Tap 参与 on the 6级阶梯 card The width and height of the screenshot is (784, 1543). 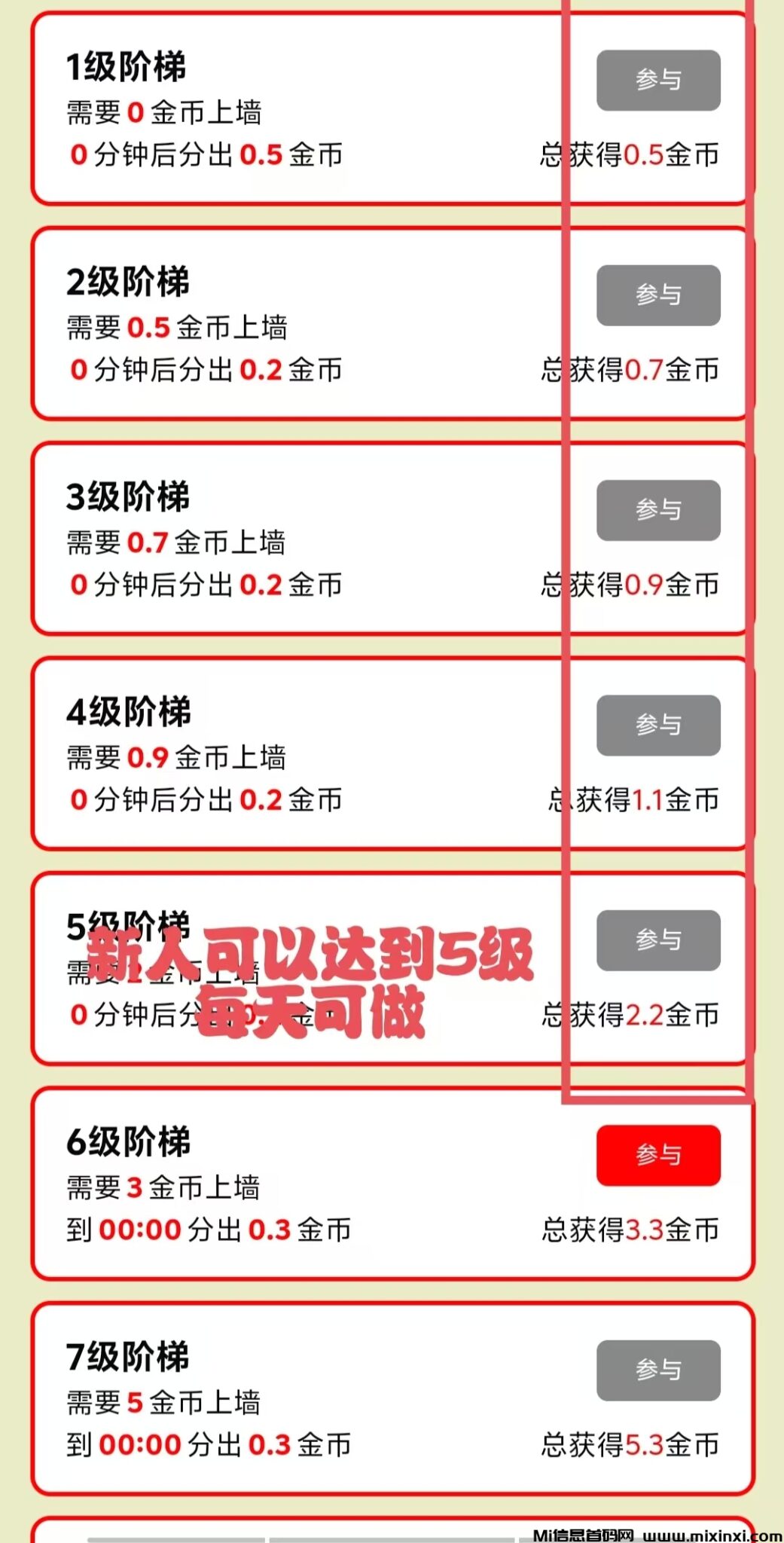coord(658,1155)
